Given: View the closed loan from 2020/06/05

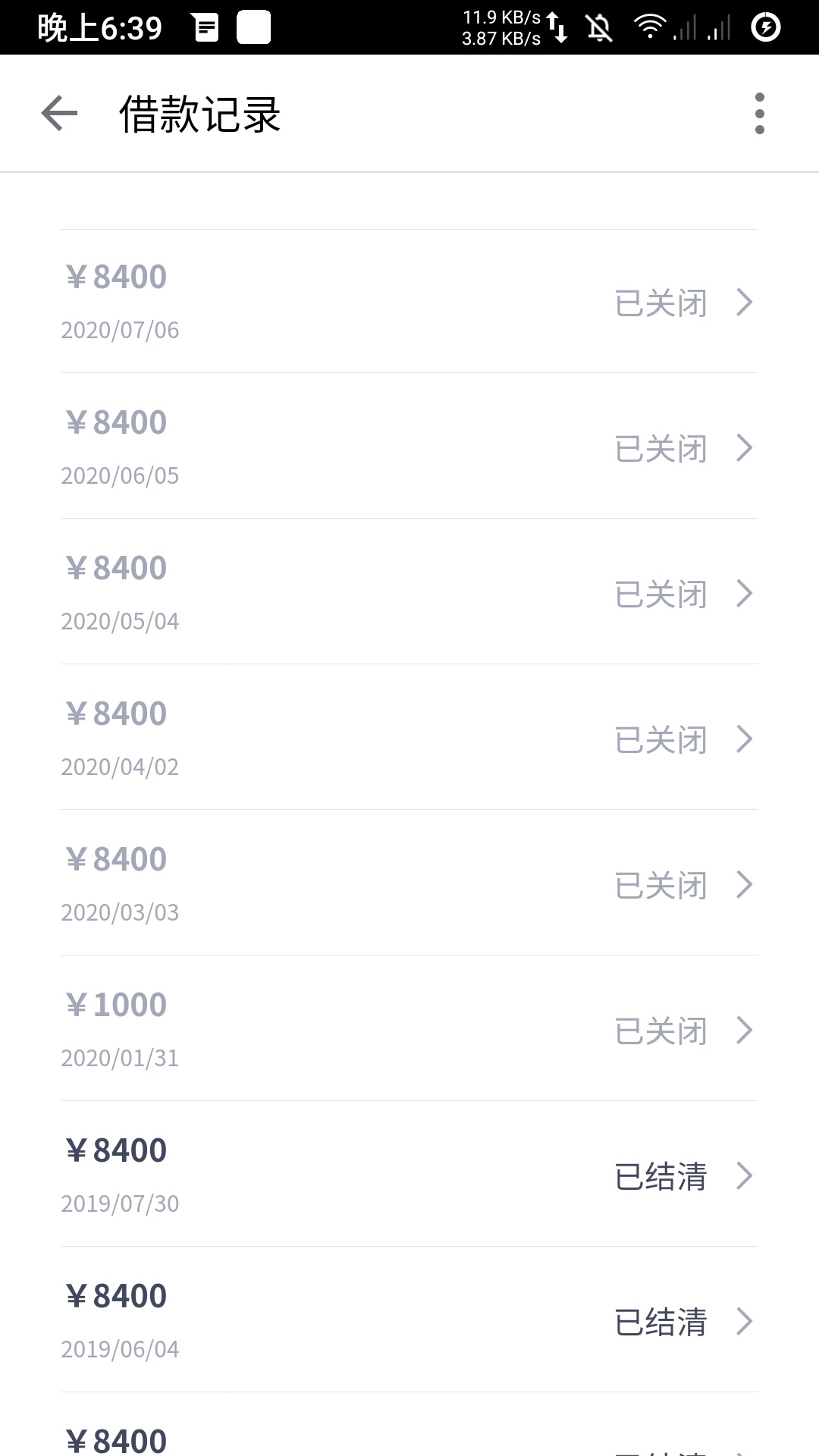Looking at the screenshot, I should (x=409, y=447).
